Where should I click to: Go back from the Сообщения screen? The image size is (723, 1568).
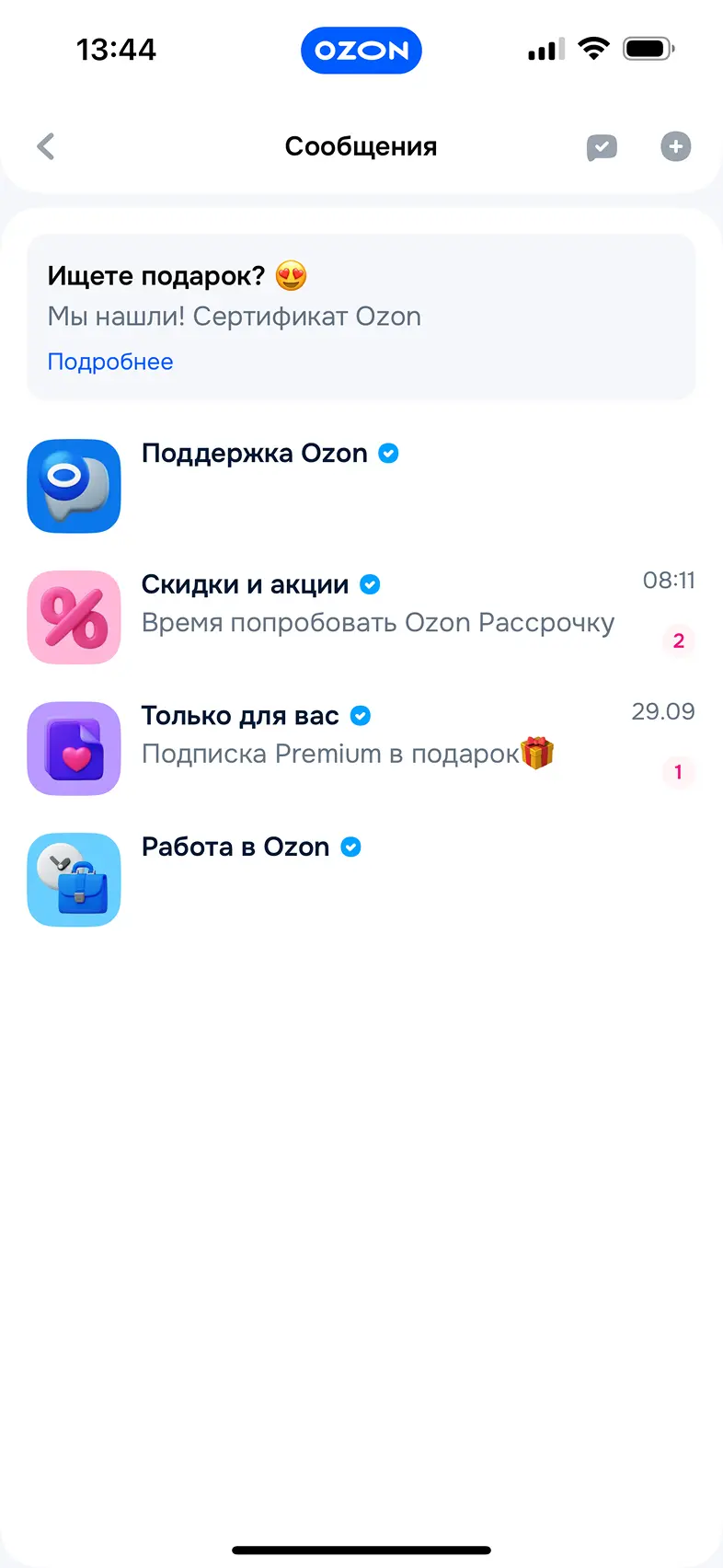tap(46, 146)
